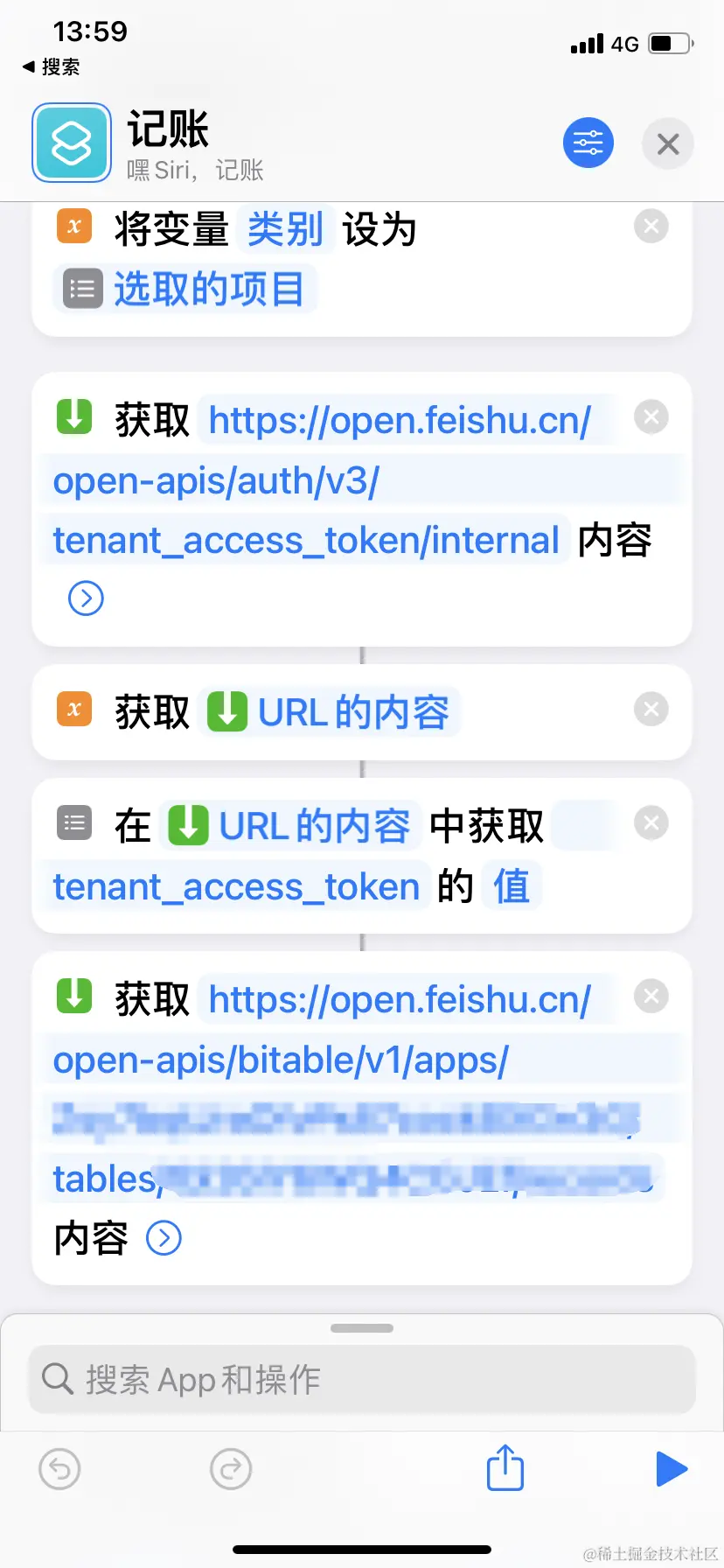Expand options for the auth URL action
724x1568 pixels.
[86, 598]
